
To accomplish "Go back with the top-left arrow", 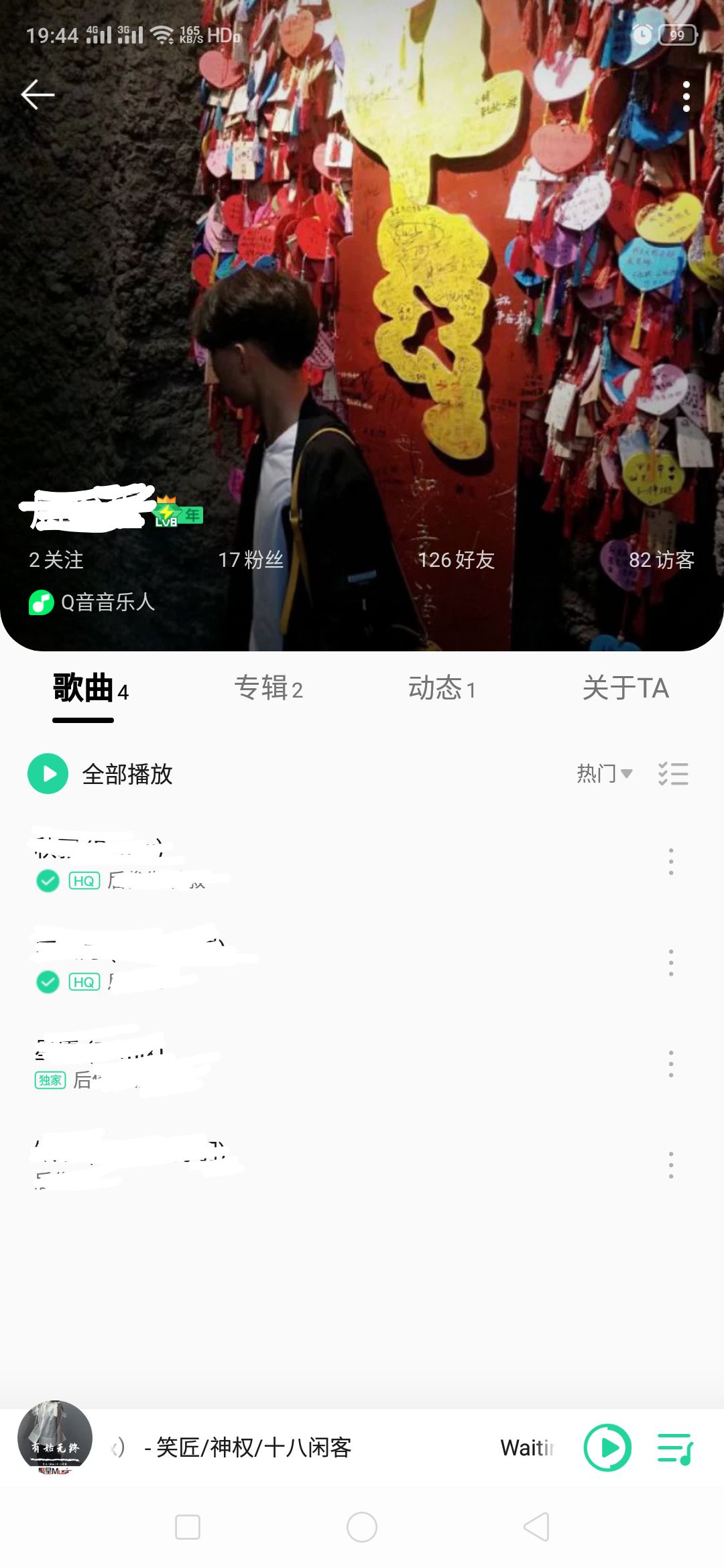I will (x=38, y=94).
